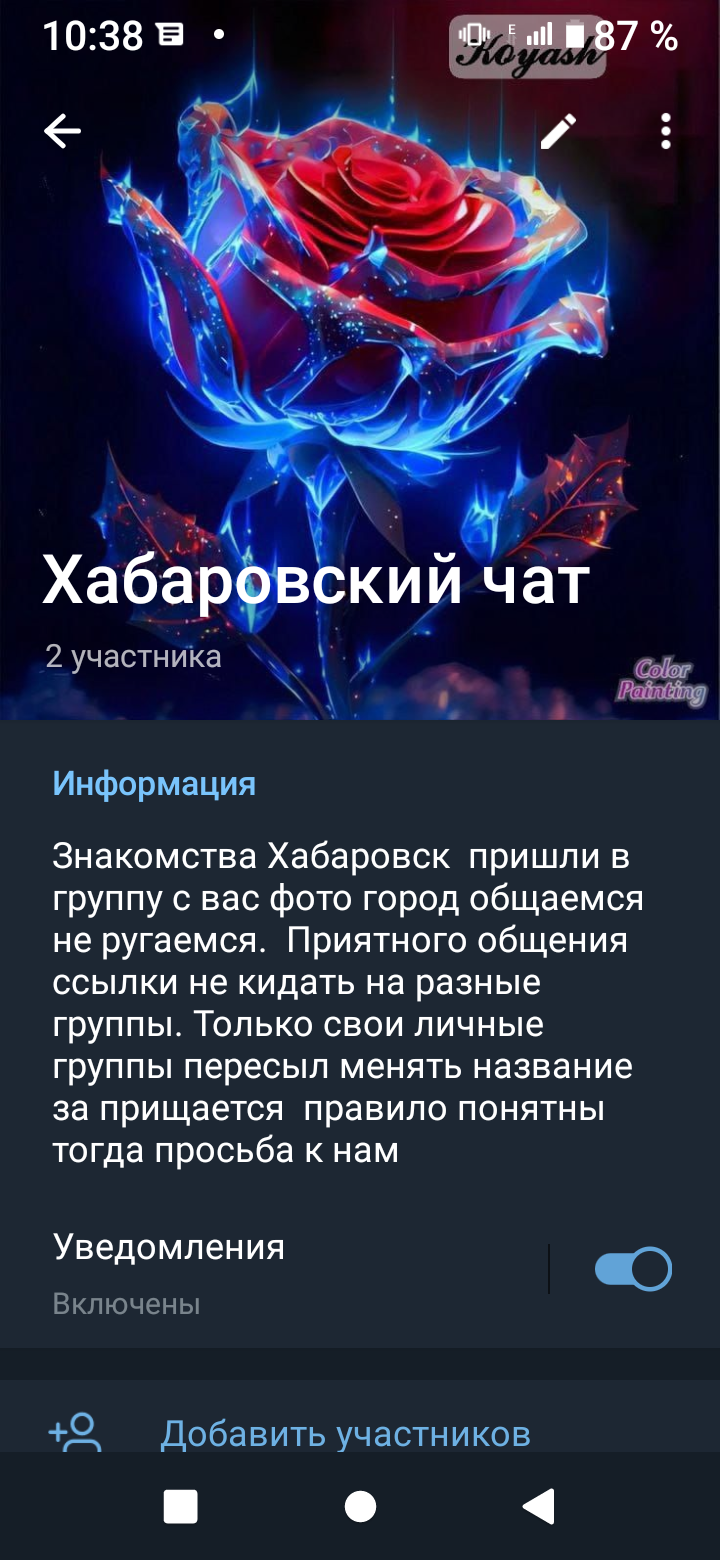Tap the system home button
The height and width of the screenshot is (1560, 720).
click(360, 1506)
